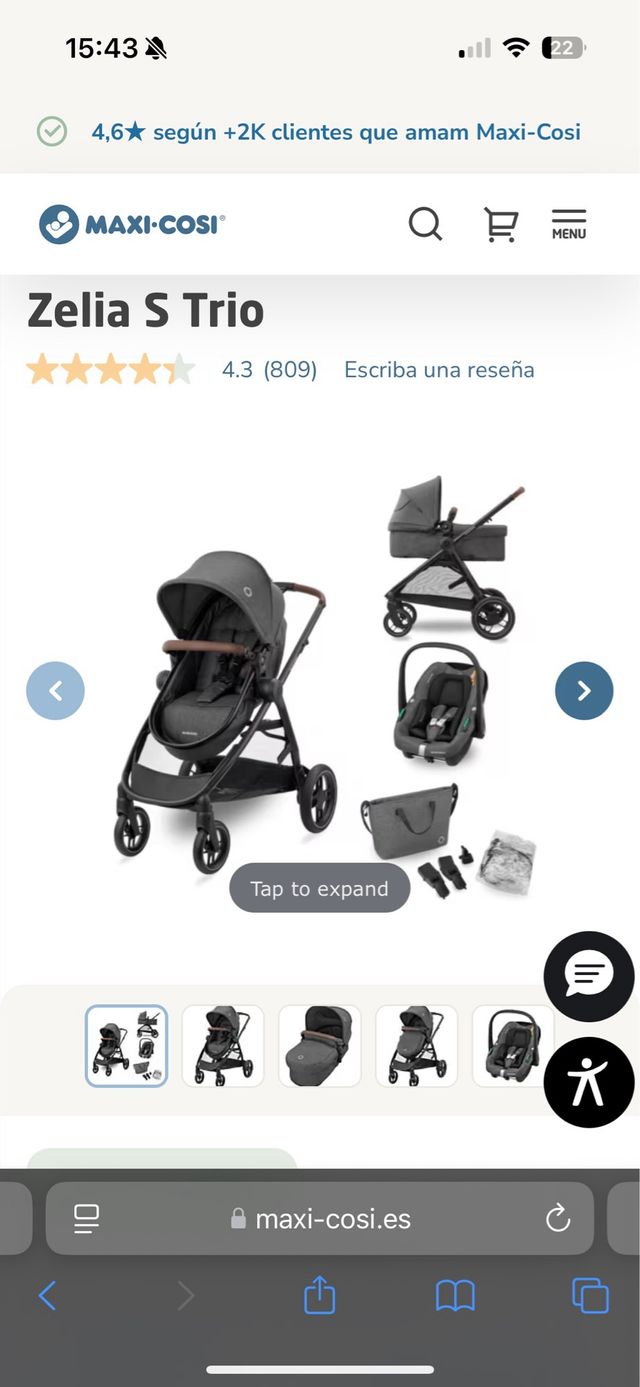
Task: Reload the page
Action: [557, 1218]
